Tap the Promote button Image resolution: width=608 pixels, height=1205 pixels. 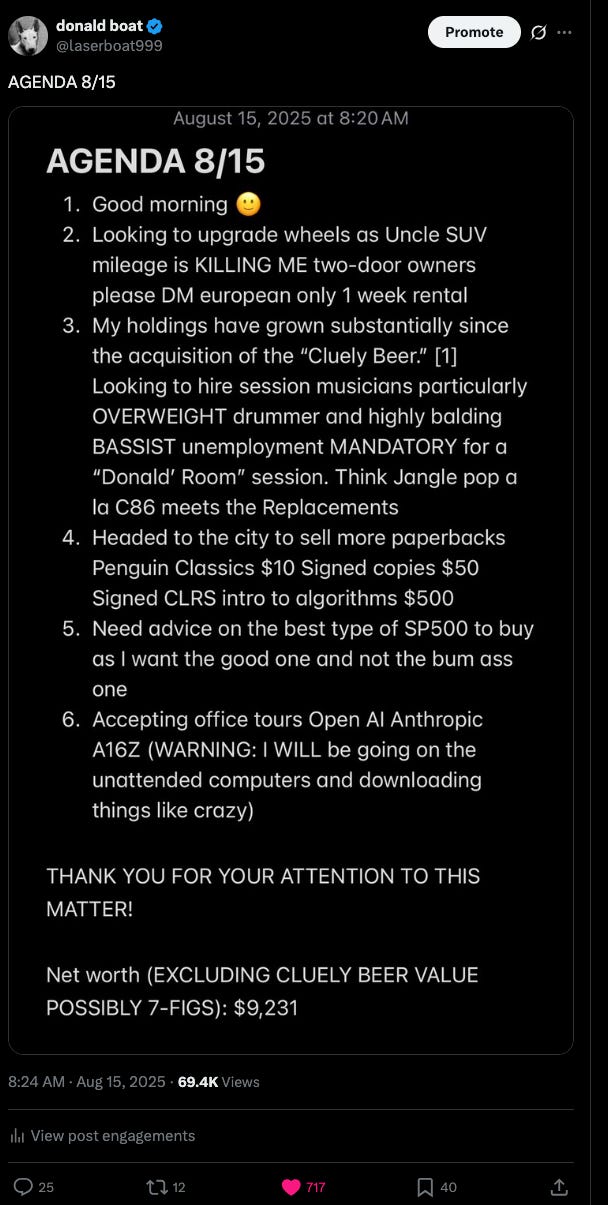coord(474,32)
